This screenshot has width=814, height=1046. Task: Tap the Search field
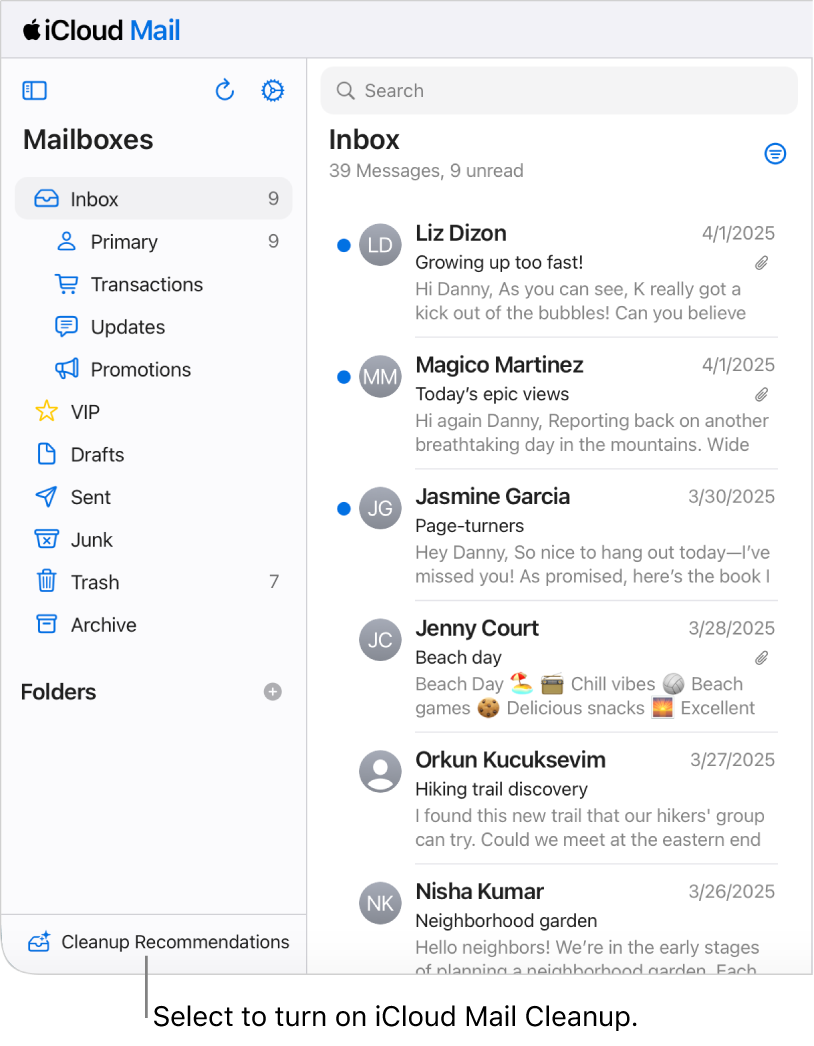point(559,91)
